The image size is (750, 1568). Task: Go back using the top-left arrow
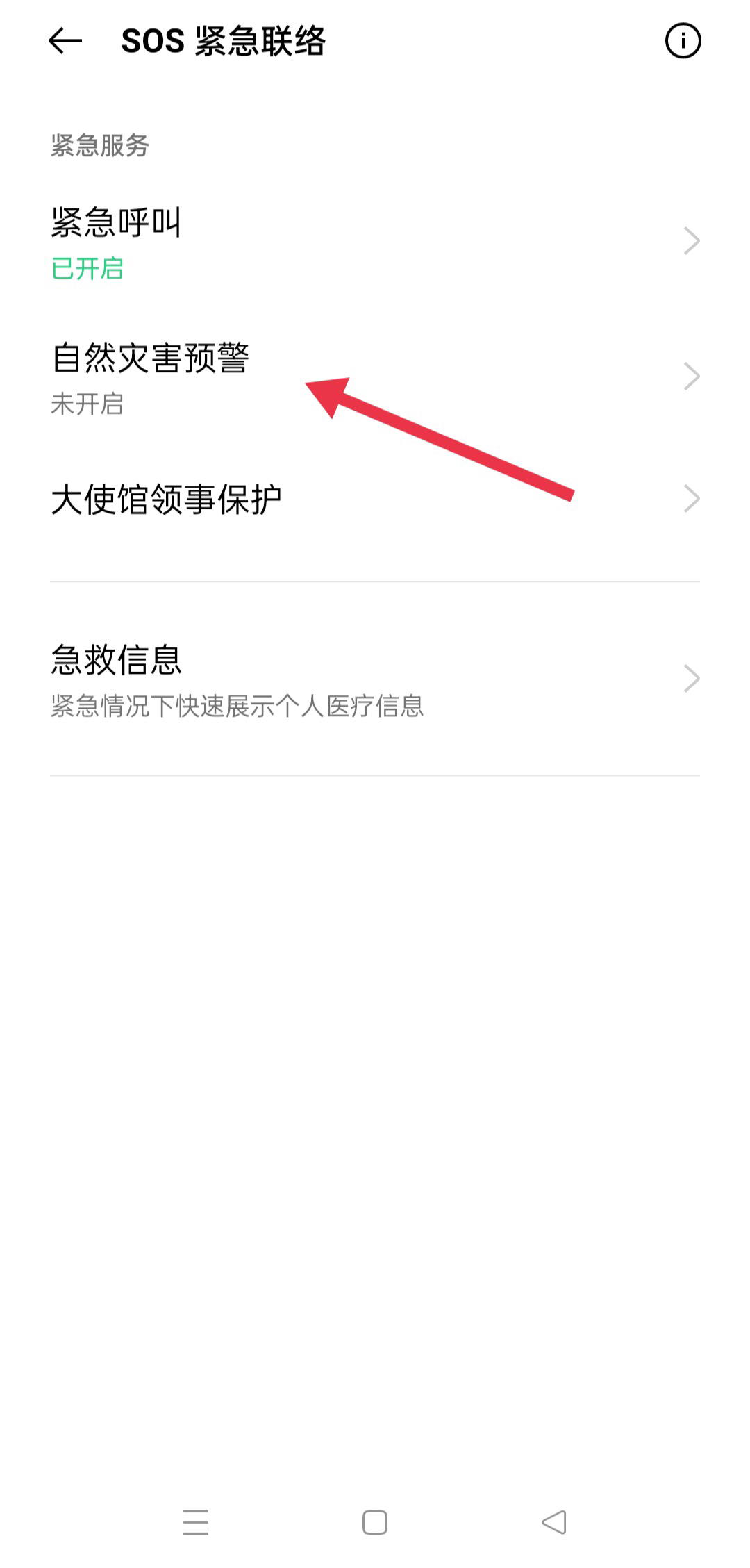tap(65, 42)
